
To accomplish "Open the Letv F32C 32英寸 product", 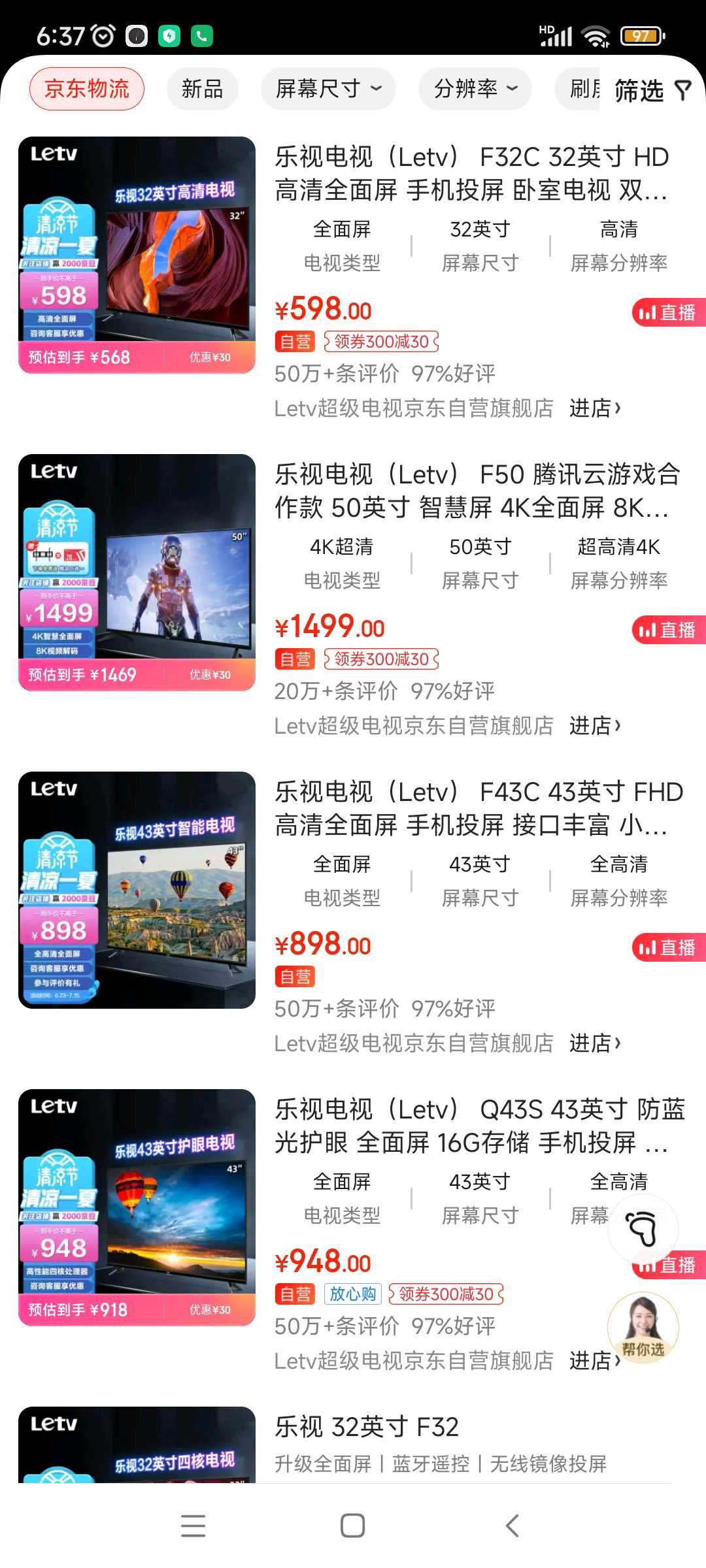I will (471, 173).
